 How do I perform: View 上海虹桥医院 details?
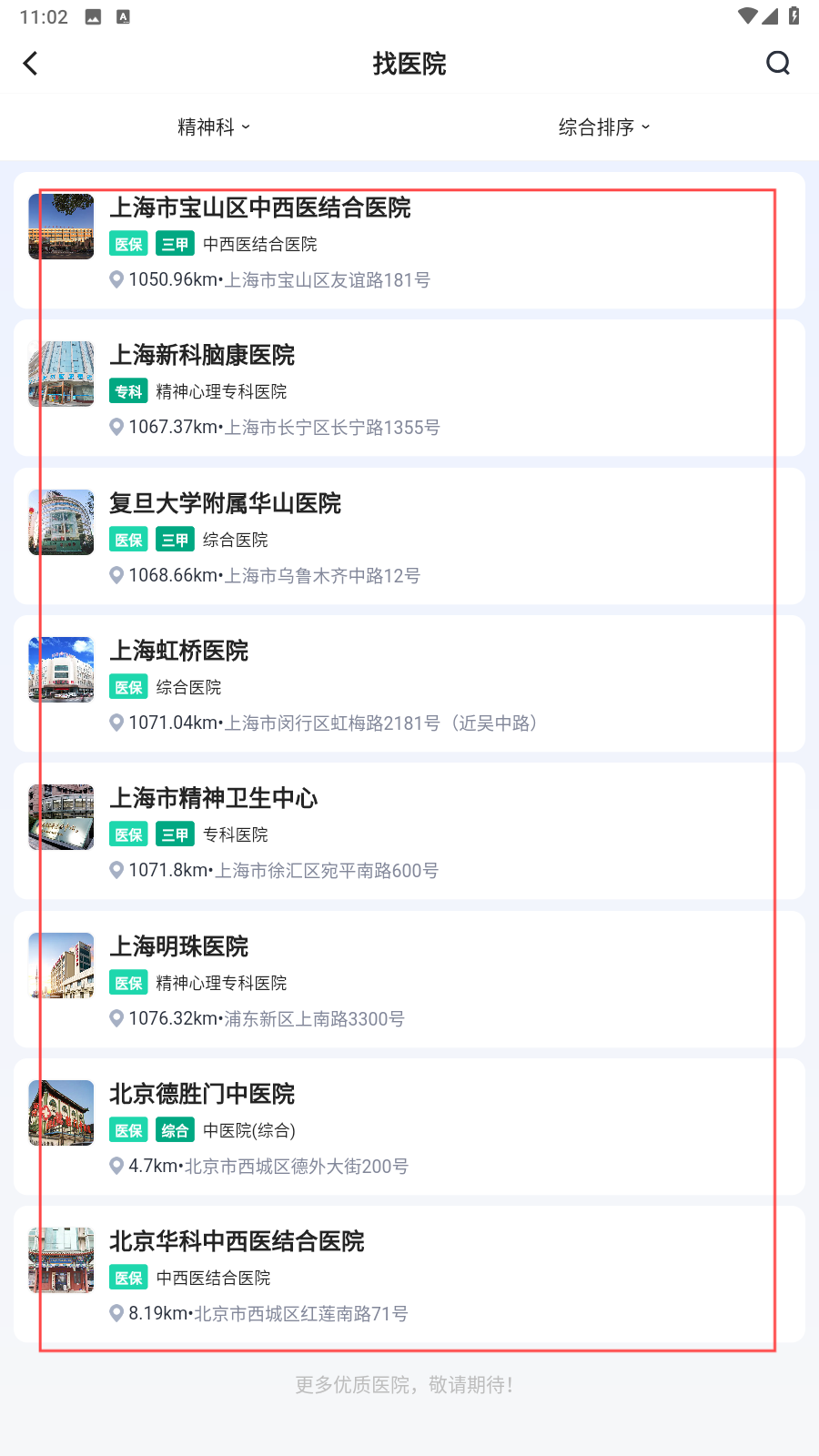[409, 683]
